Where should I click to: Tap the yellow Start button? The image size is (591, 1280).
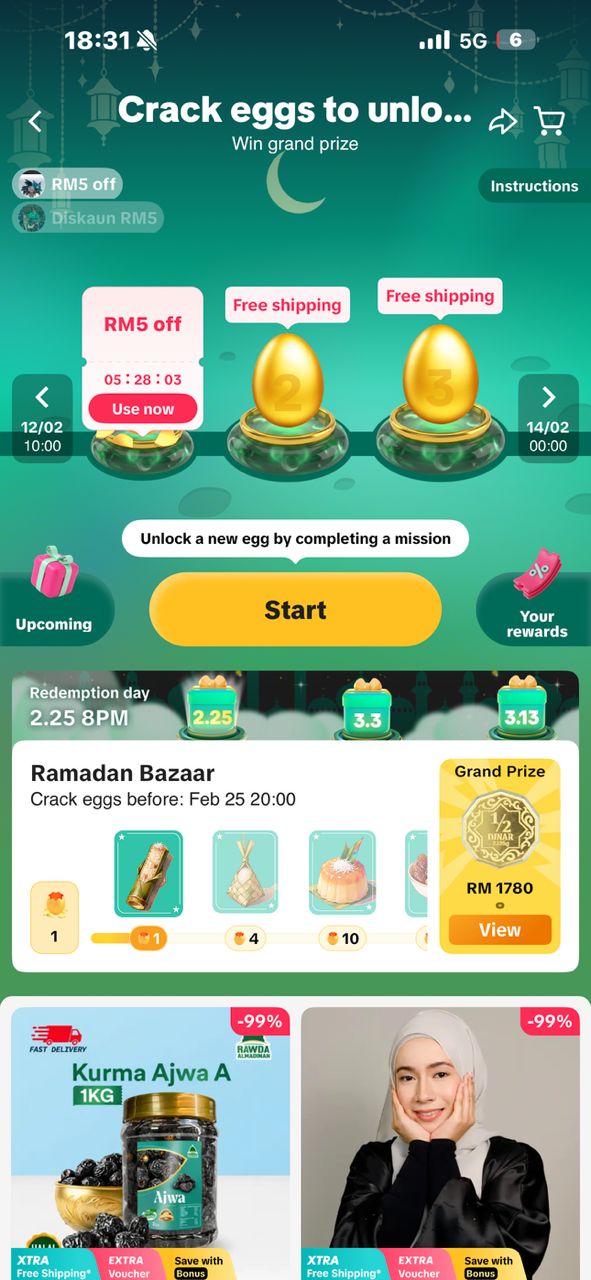(x=295, y=610)
